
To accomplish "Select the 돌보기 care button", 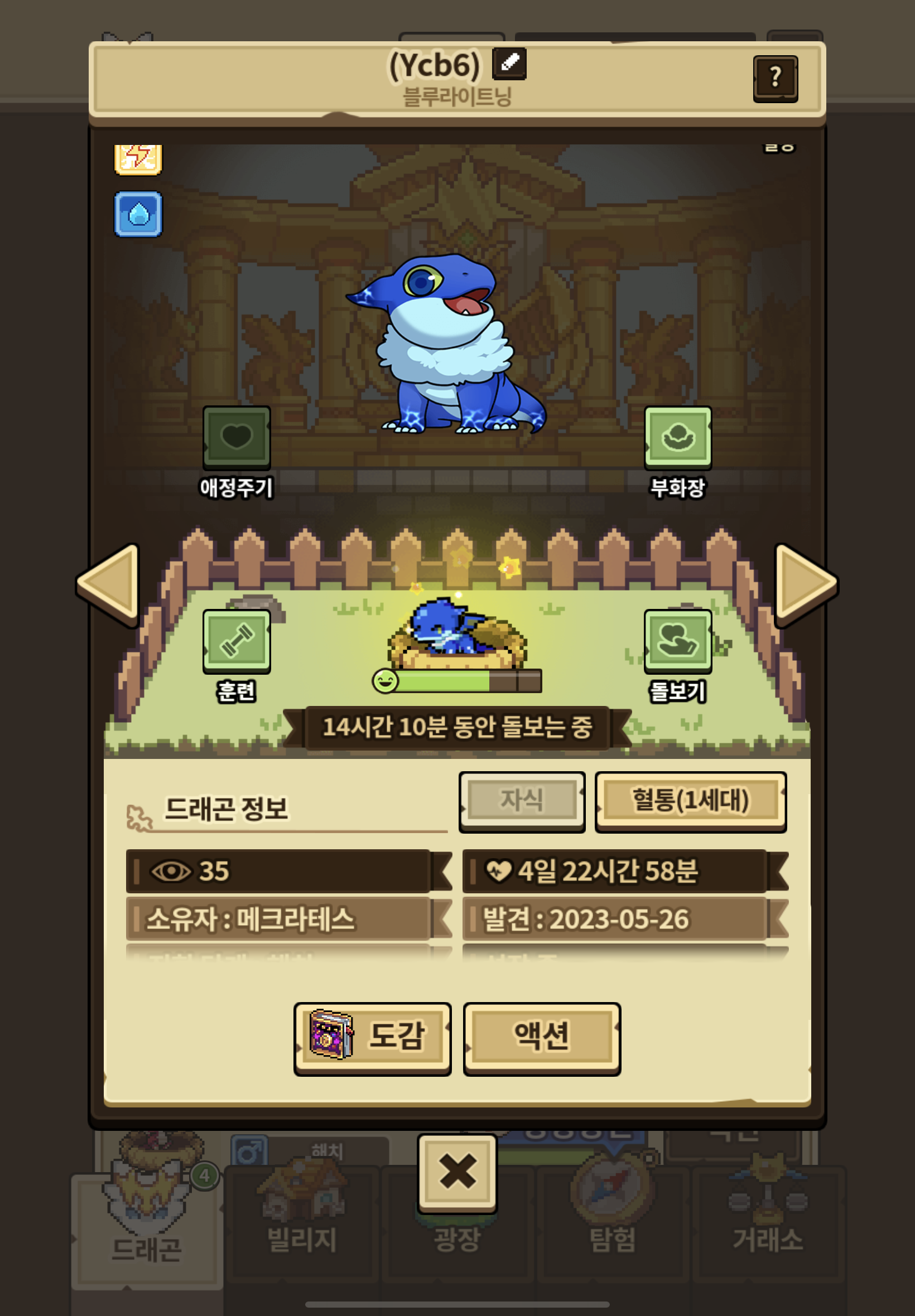I will [x=678, y=641].
